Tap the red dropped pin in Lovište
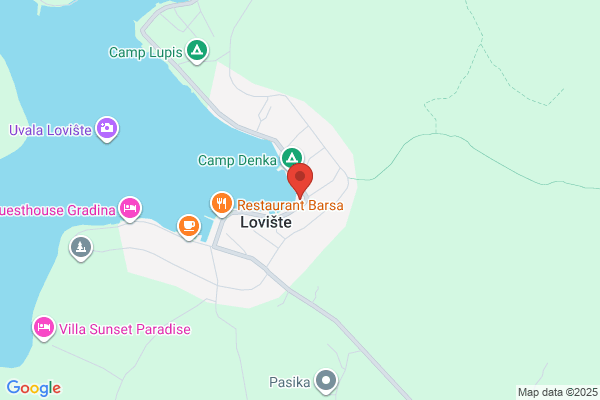 pyautogui.click(x=300, y=180)
